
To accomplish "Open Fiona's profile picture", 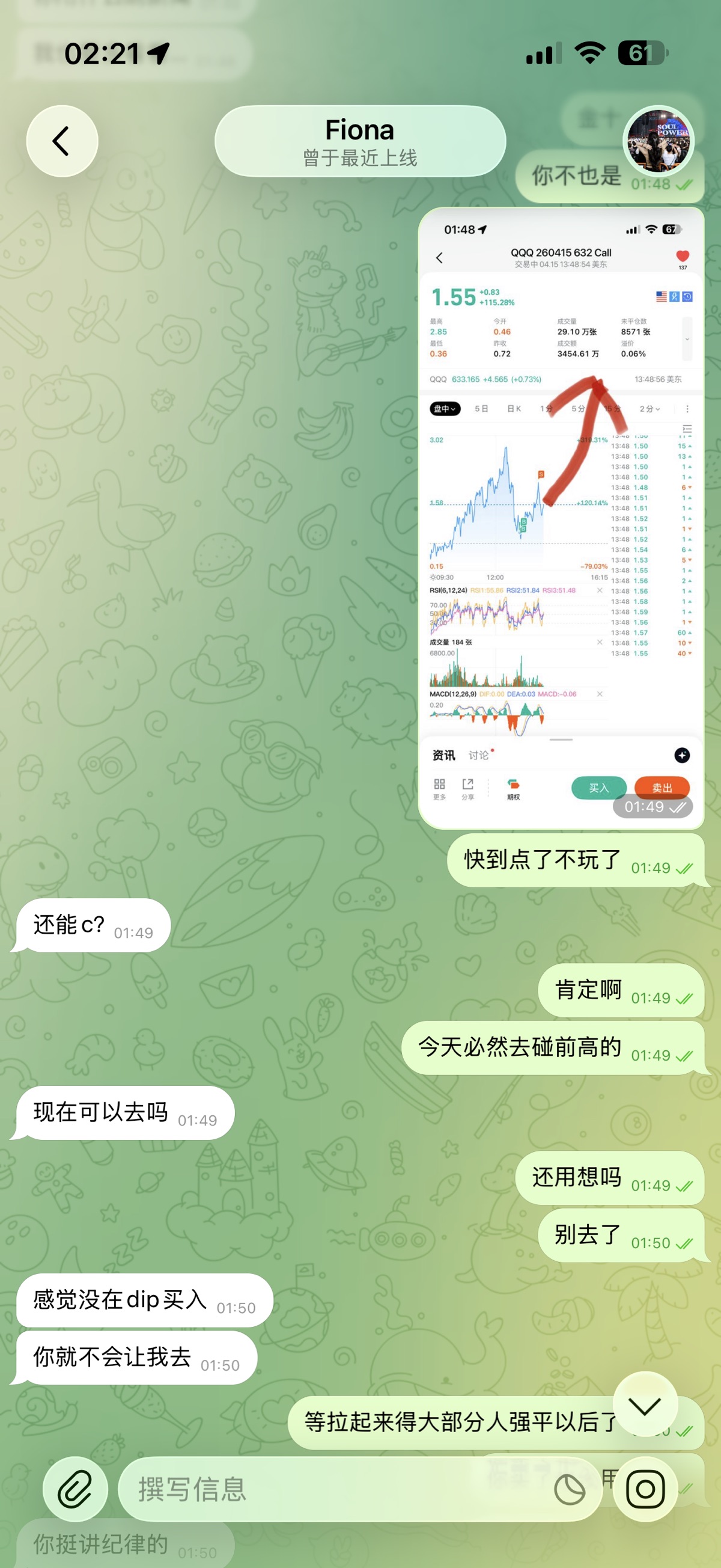I will (x=659, y=141).
